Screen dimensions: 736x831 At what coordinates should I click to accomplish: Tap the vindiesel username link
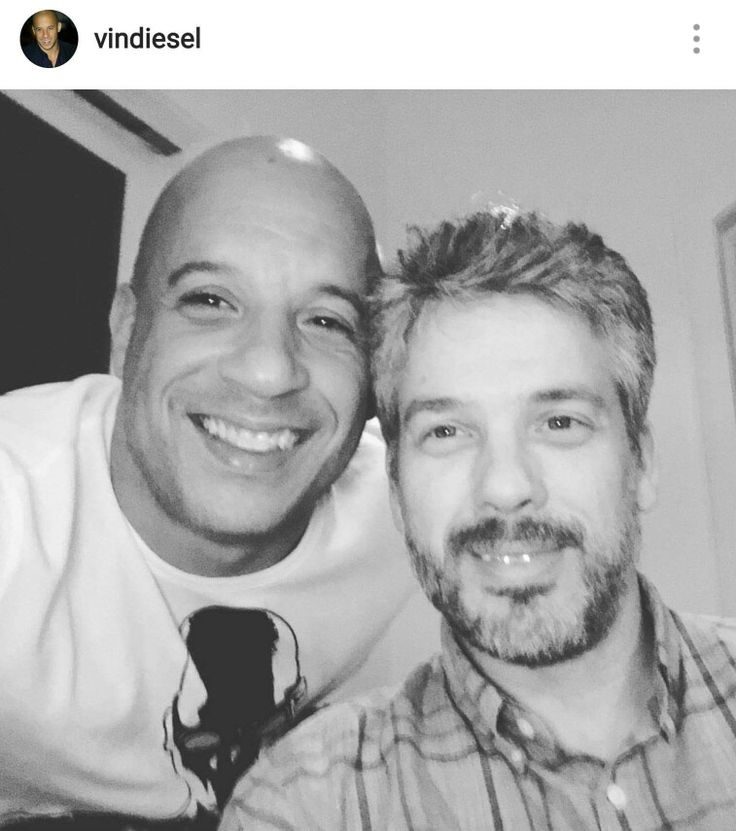(147, 39)
